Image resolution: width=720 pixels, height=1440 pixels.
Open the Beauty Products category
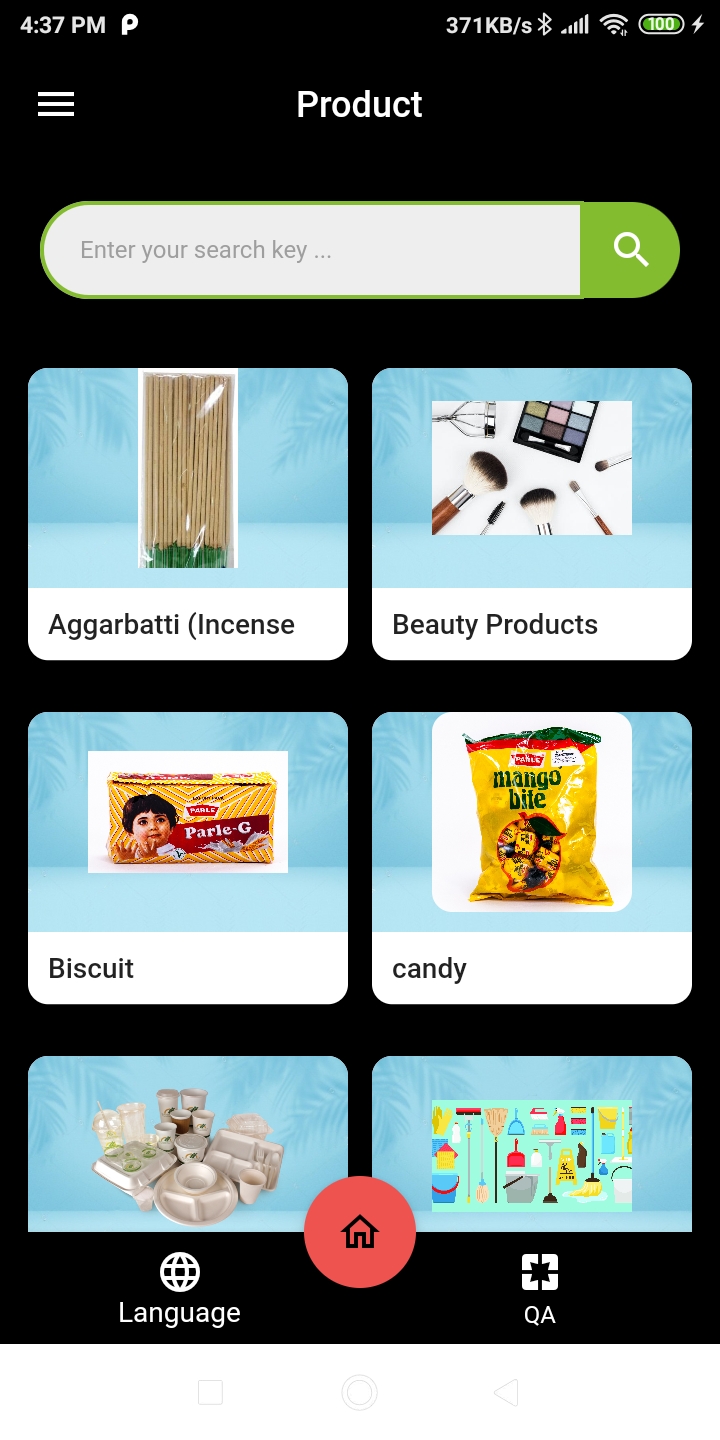coord(532,514)
